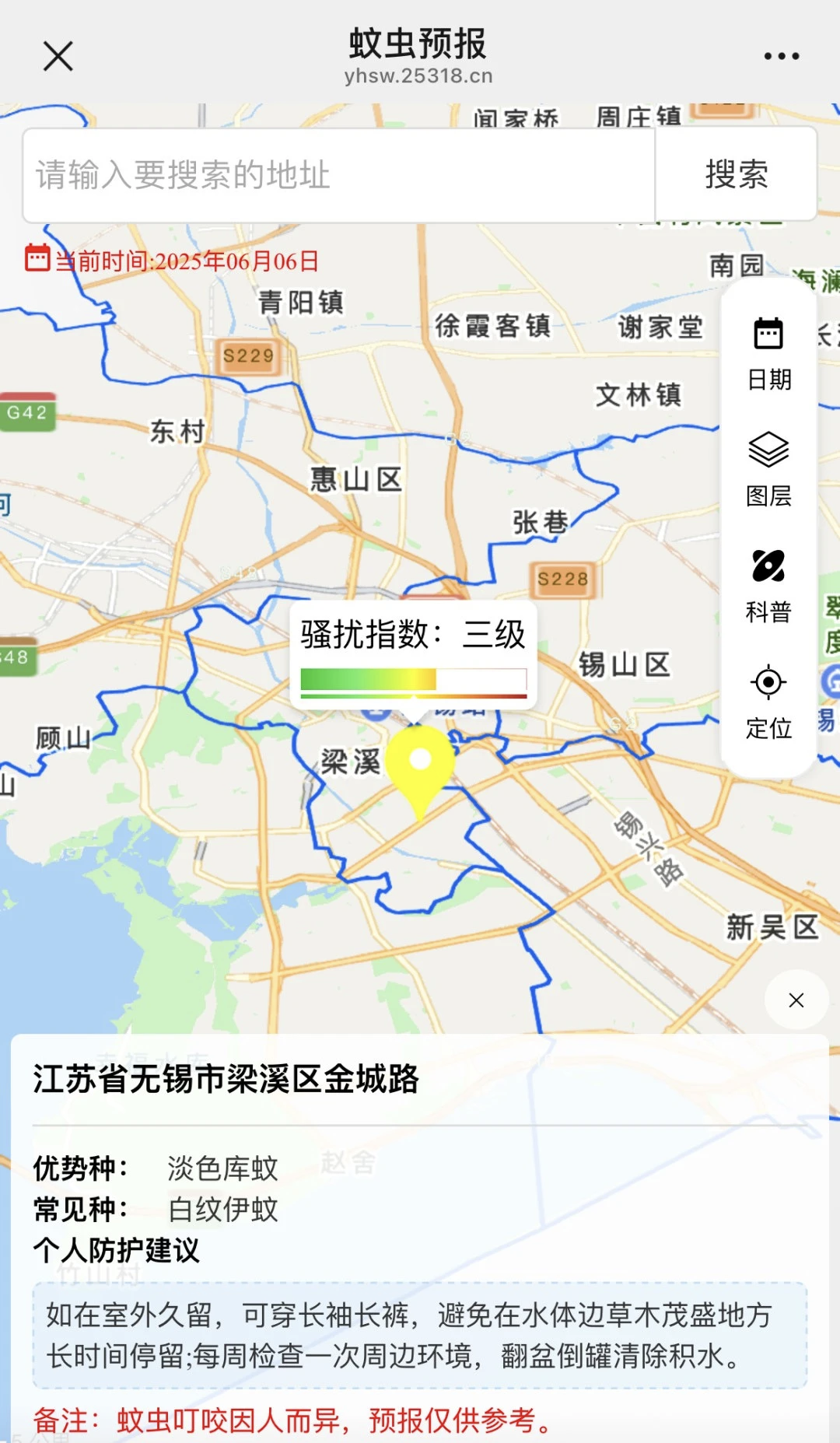Tap the 搜索 search button

pyautogui.click(x=736, y=175)
